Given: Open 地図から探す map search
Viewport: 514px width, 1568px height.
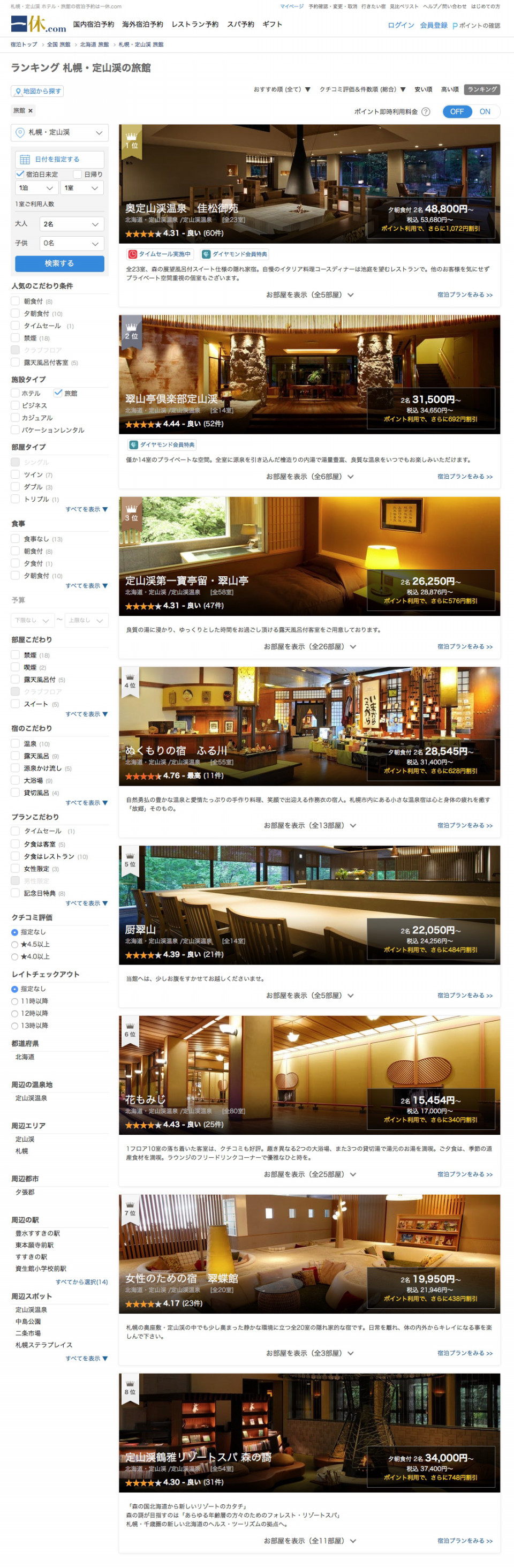Looking at the screenshot, I should click(37, 91).
